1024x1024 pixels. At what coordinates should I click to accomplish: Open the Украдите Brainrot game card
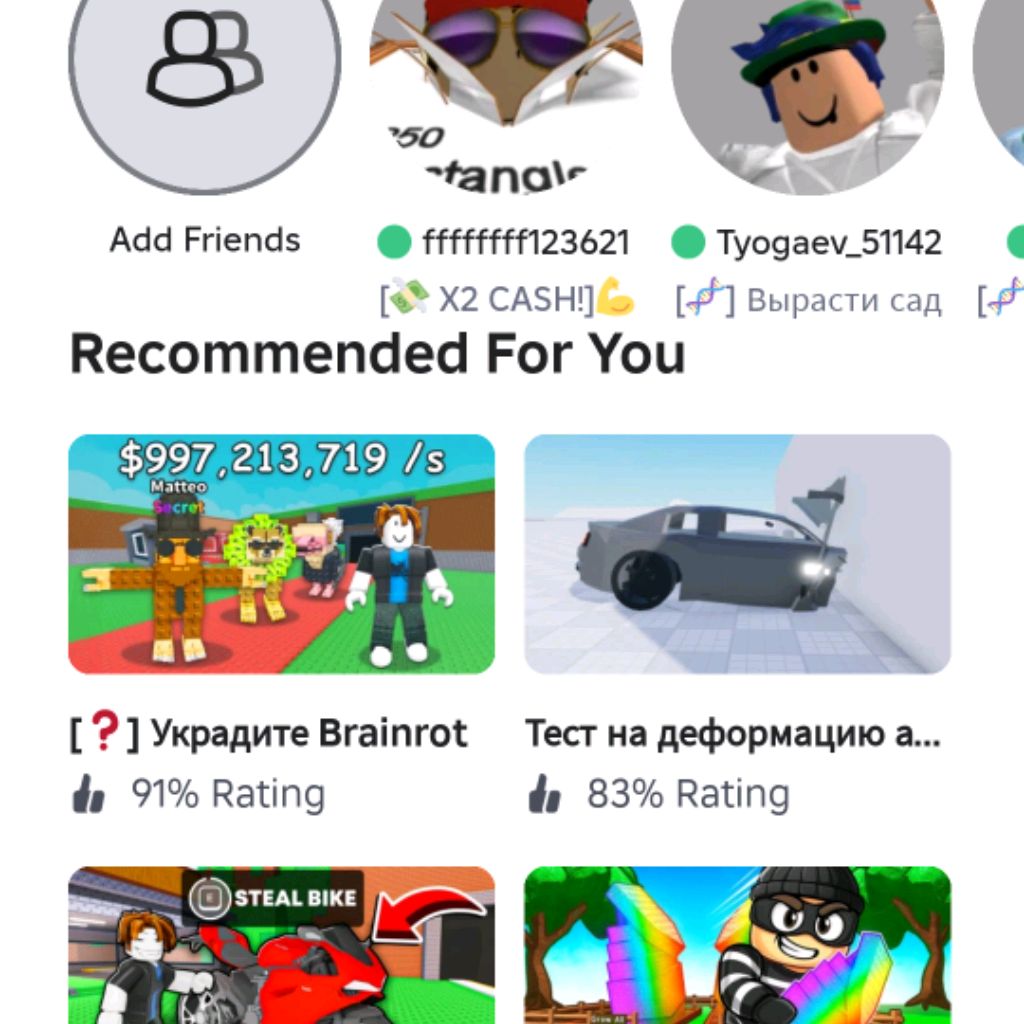(x=281, y=553)
